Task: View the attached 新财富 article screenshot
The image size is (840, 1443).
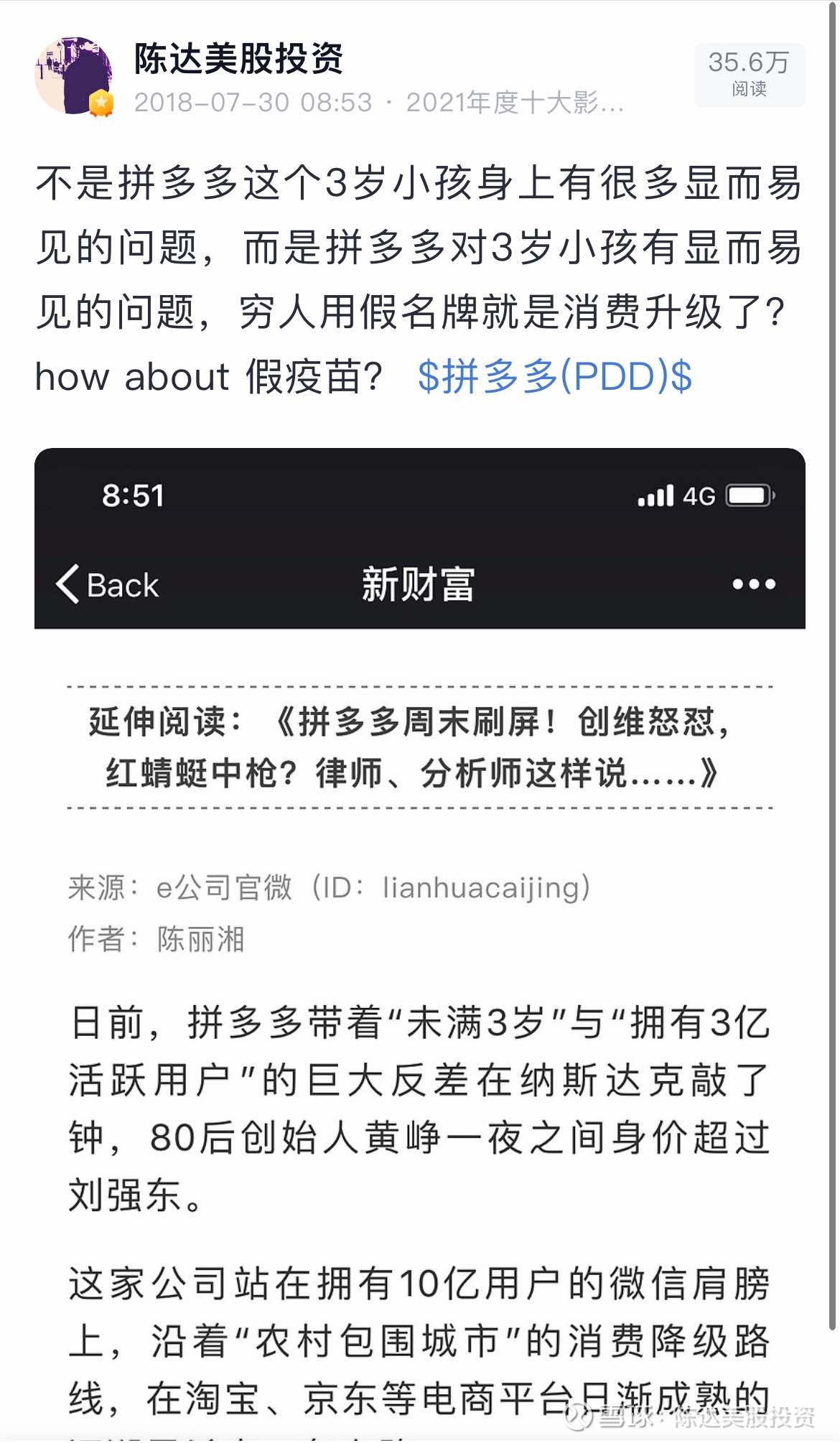Action: pos(419,933)
